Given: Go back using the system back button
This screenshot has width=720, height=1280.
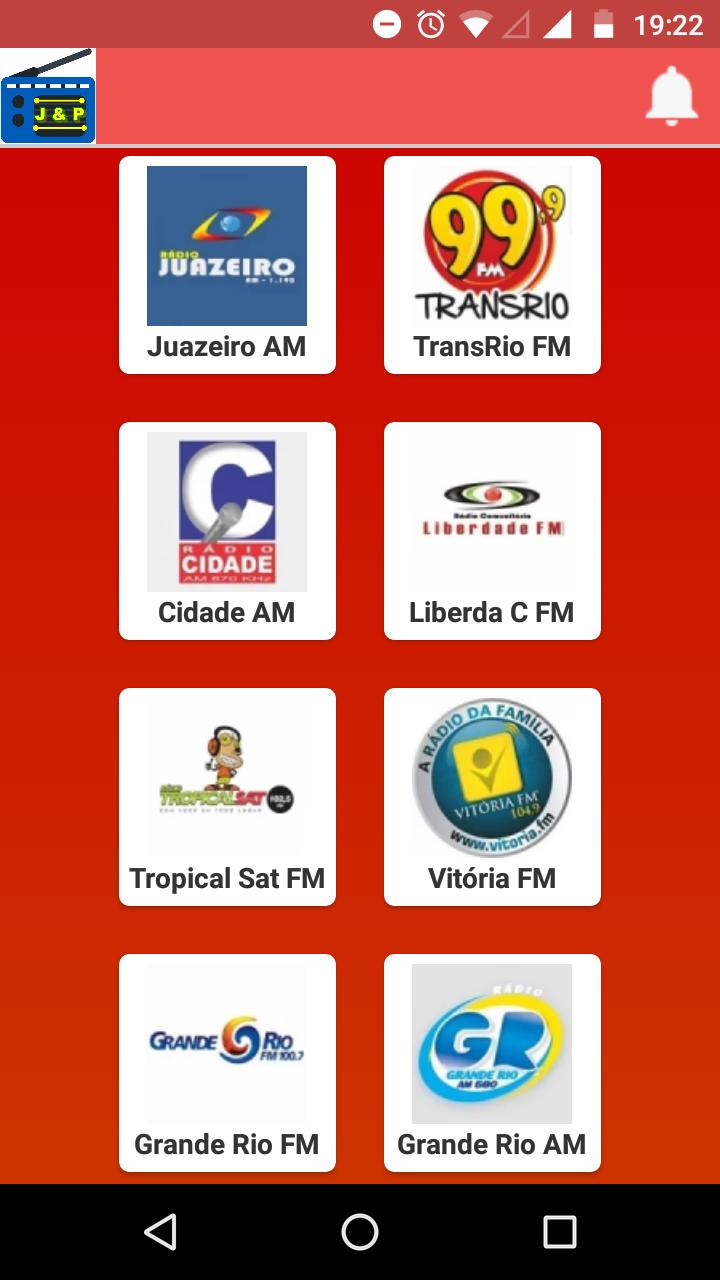Looking at the screenshot, I should 160,1232.
